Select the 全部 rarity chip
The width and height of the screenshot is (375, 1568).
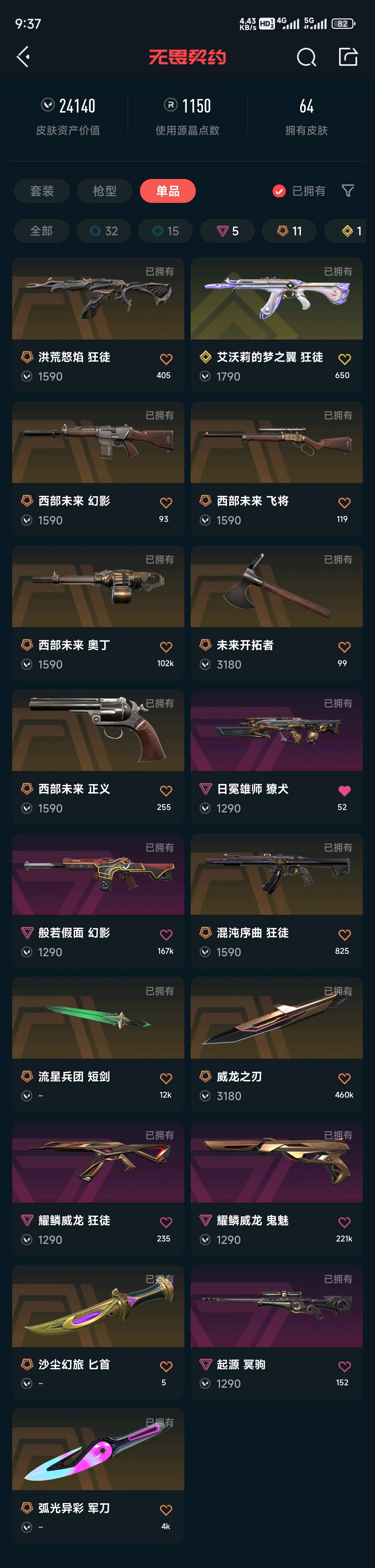[x=41, y=231]
